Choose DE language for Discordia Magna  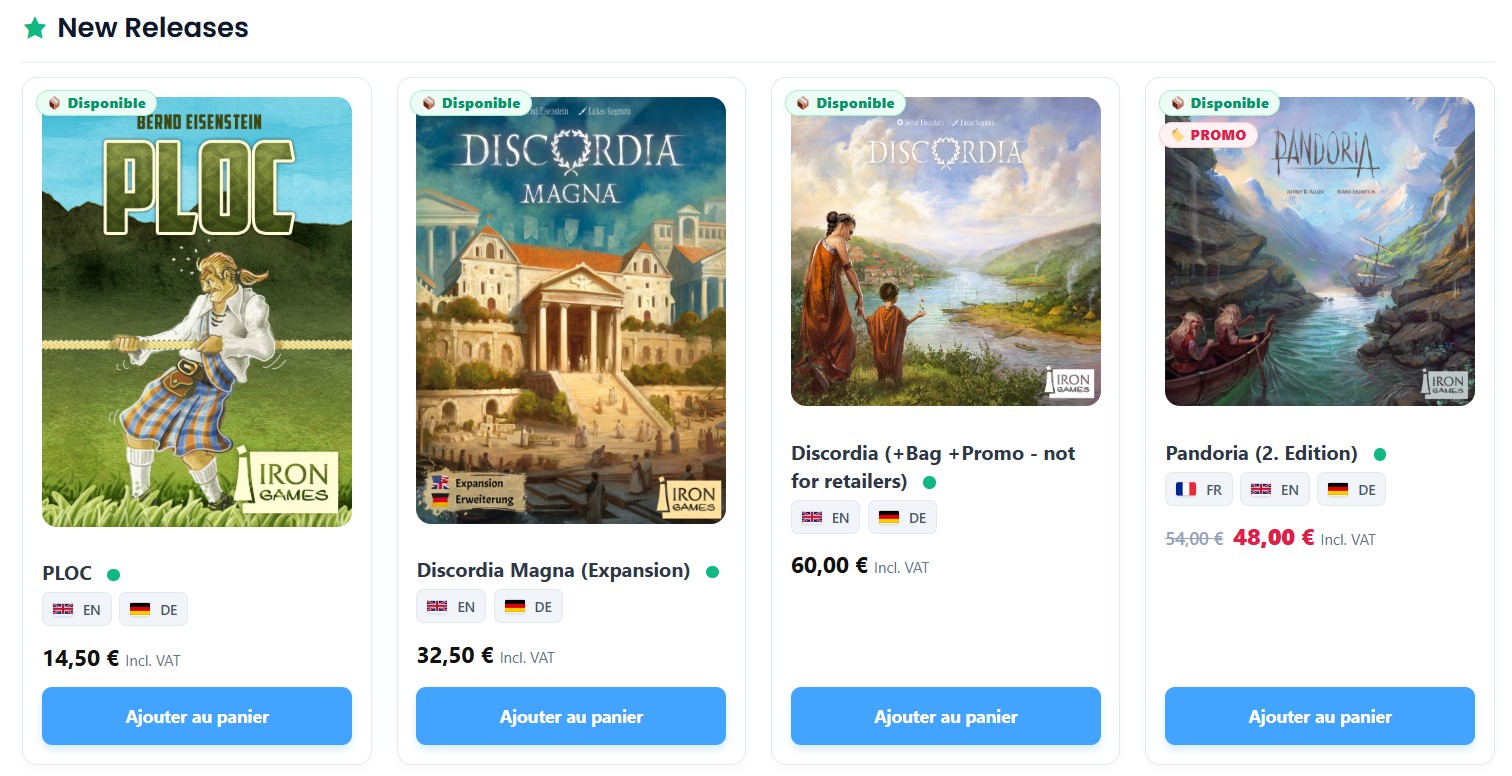click(528, 606)
